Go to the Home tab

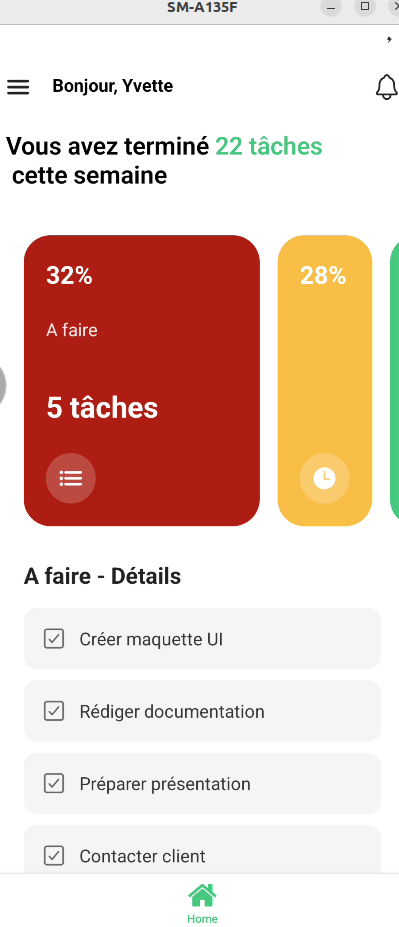202,903
